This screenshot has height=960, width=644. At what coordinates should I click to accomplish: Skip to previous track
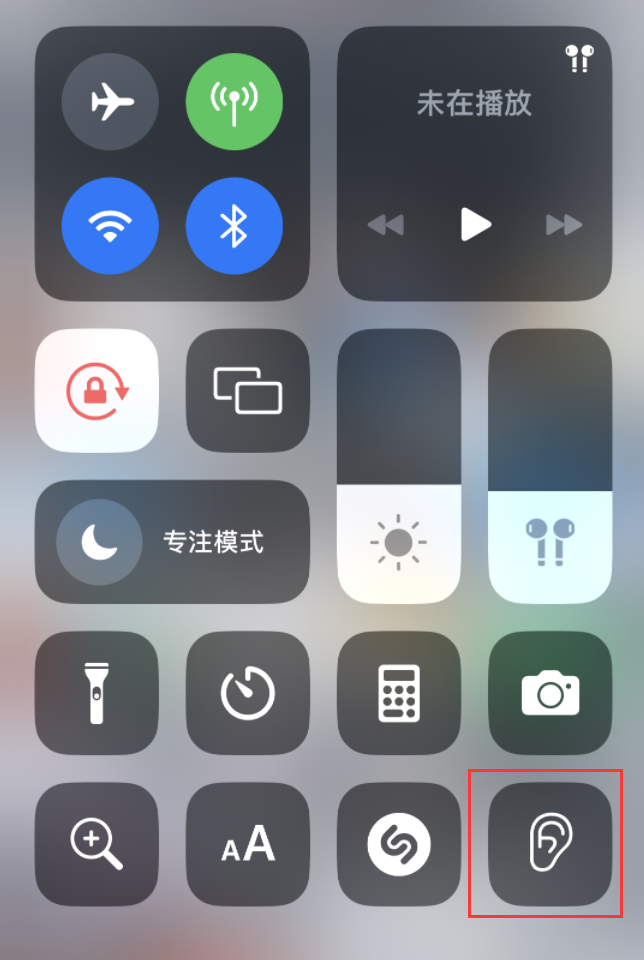[385, 225]
